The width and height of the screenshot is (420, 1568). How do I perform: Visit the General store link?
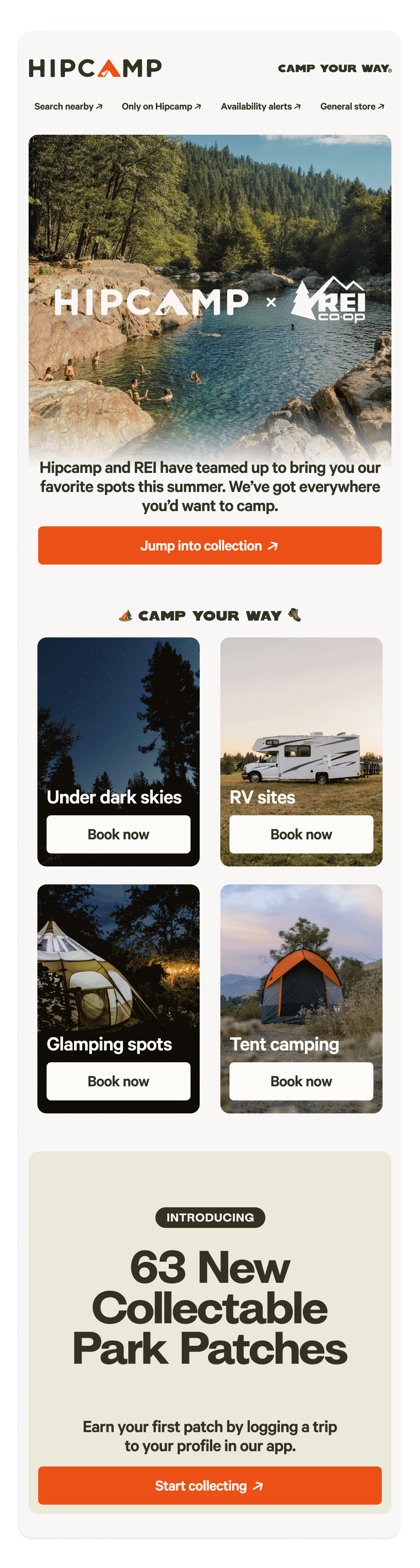pos(352,106)
